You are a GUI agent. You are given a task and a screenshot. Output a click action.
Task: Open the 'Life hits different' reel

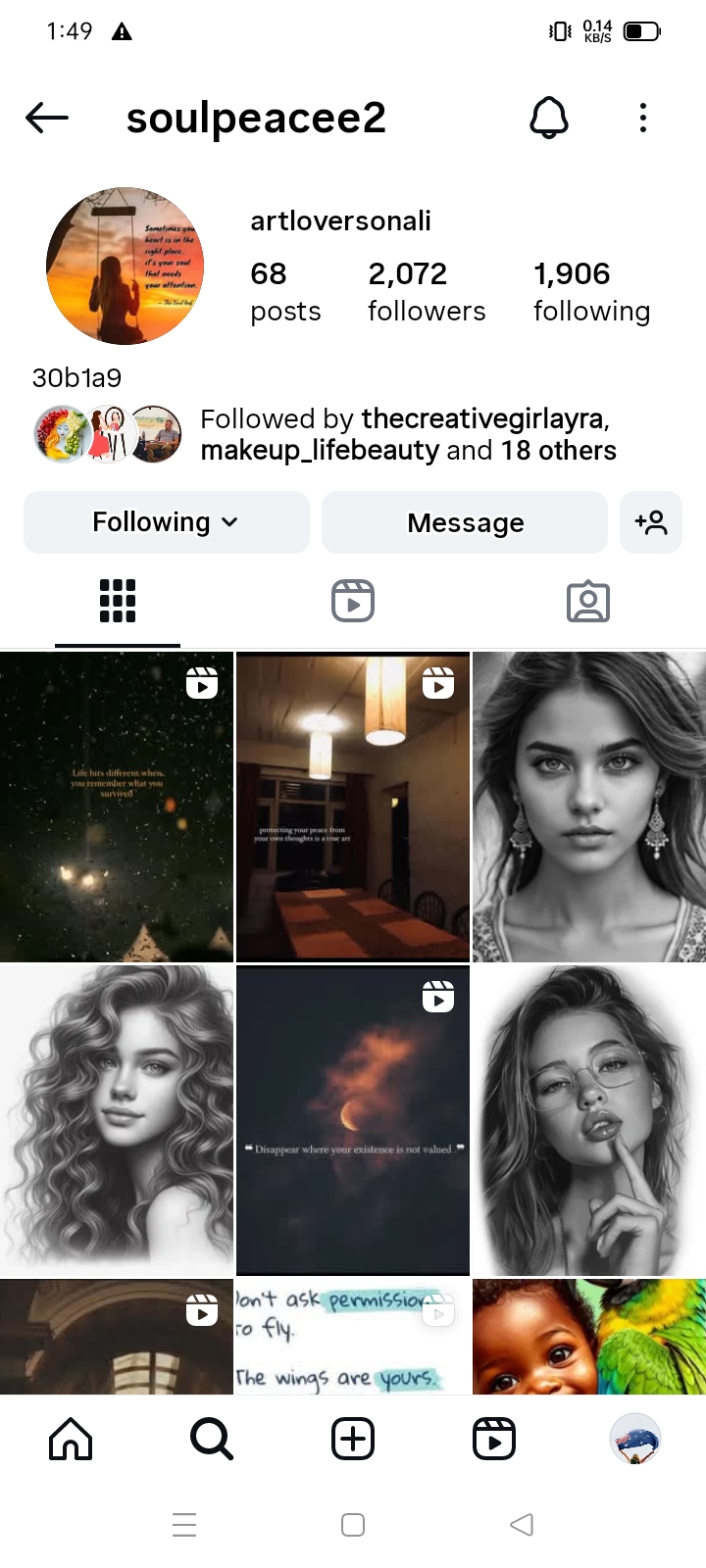(117, 807)
